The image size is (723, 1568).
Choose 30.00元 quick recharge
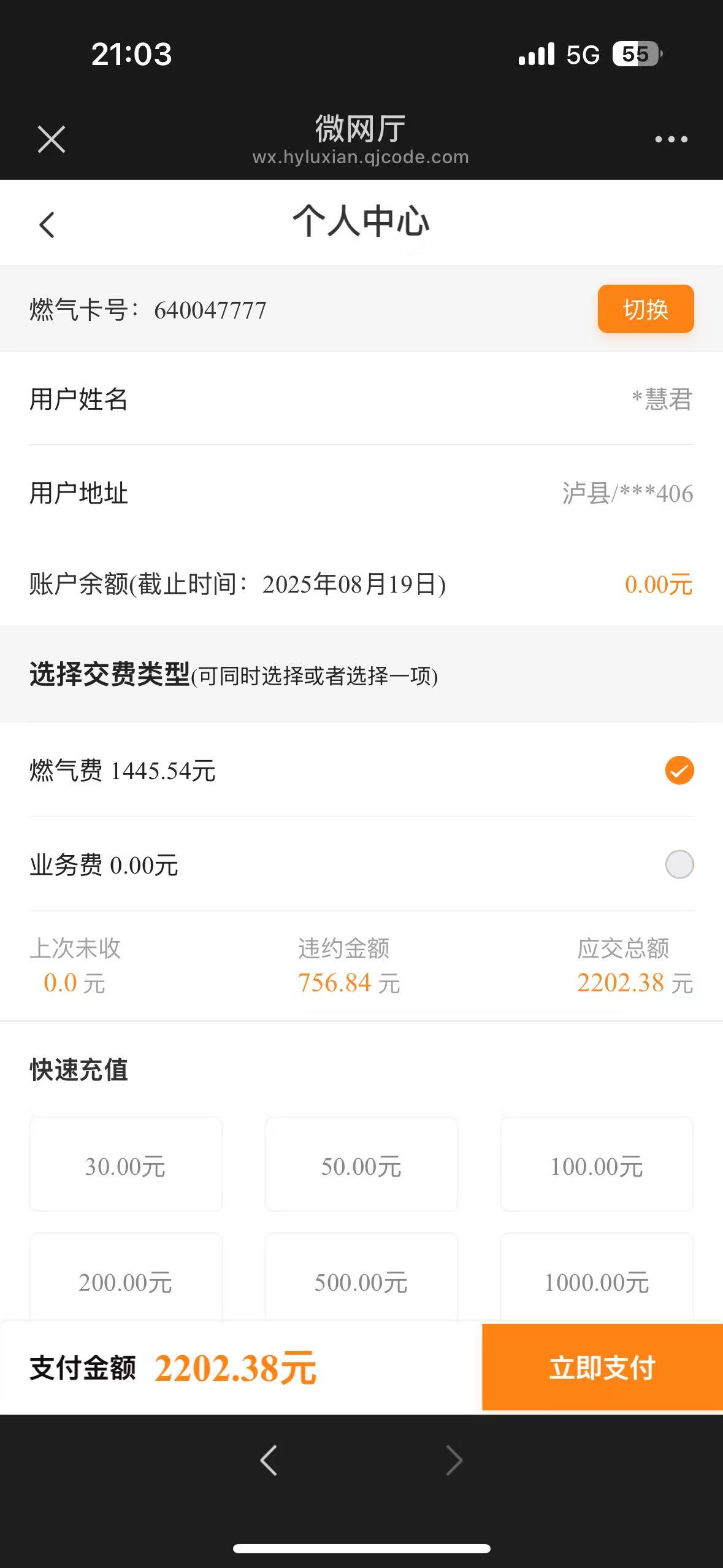(x=126, y=1165)
